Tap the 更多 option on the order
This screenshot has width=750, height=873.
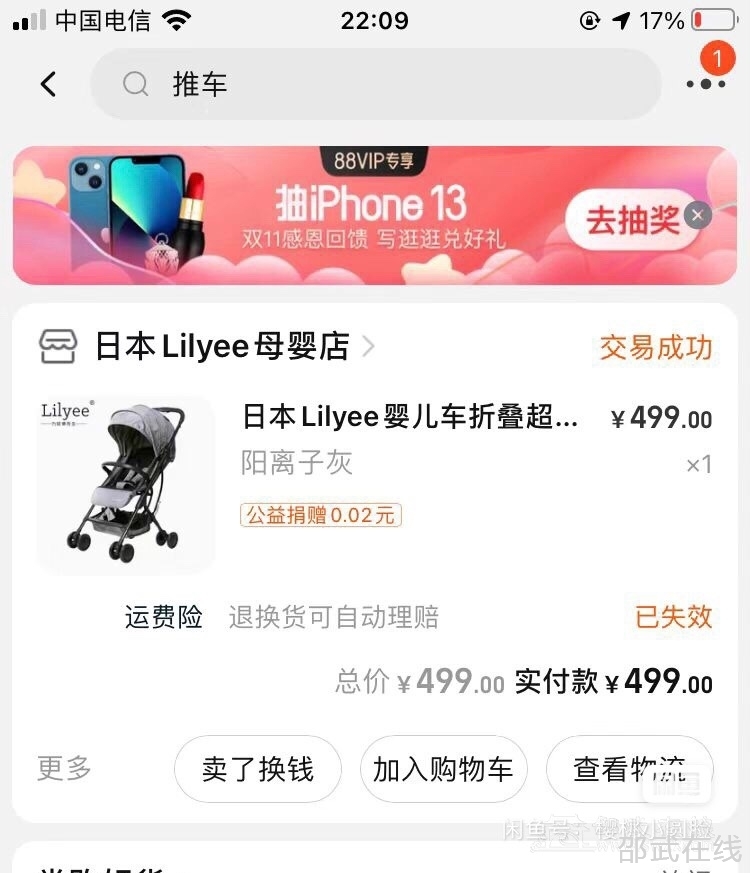[x=65, y=768]
